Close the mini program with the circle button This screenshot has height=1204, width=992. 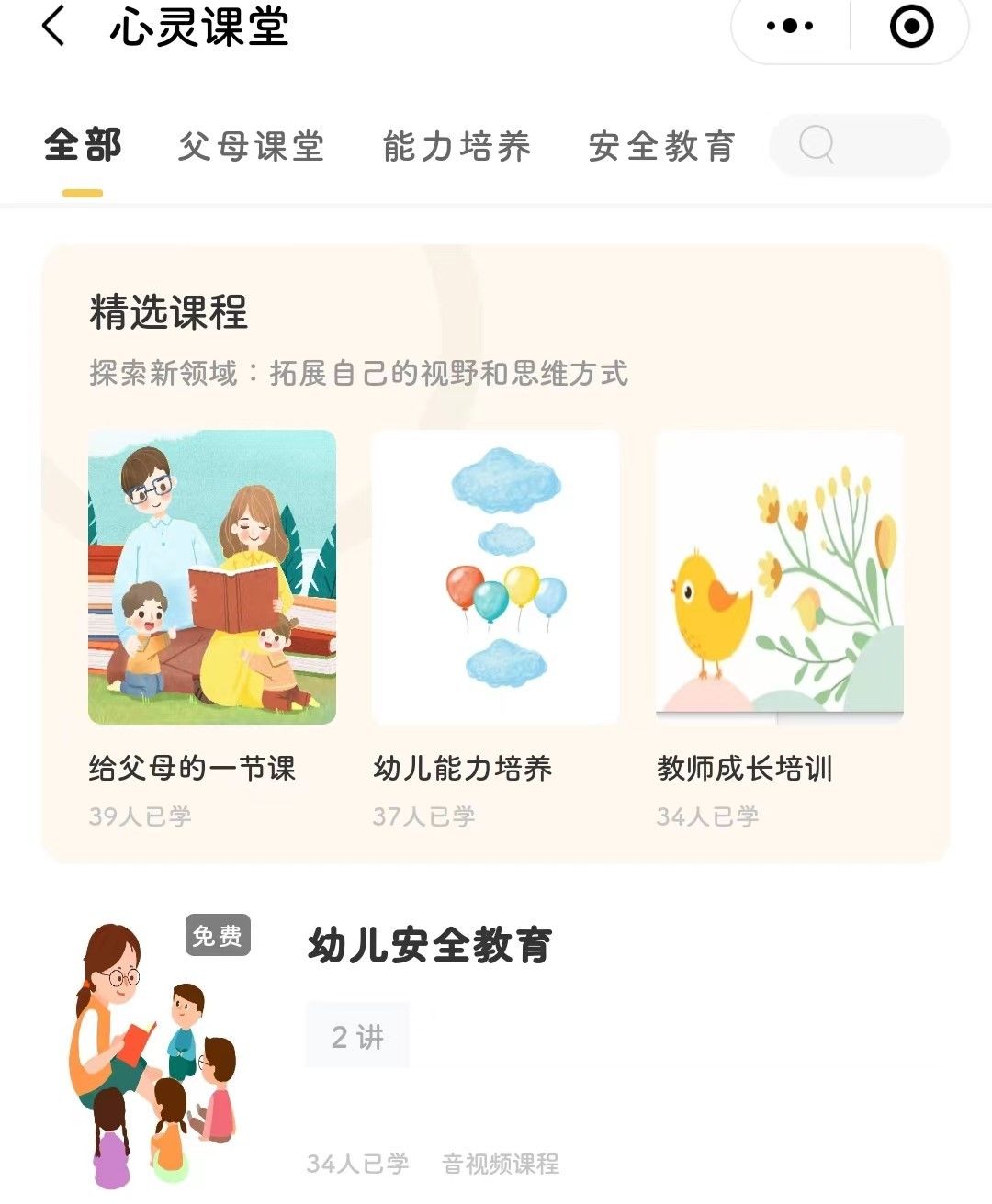pos(911,26)
